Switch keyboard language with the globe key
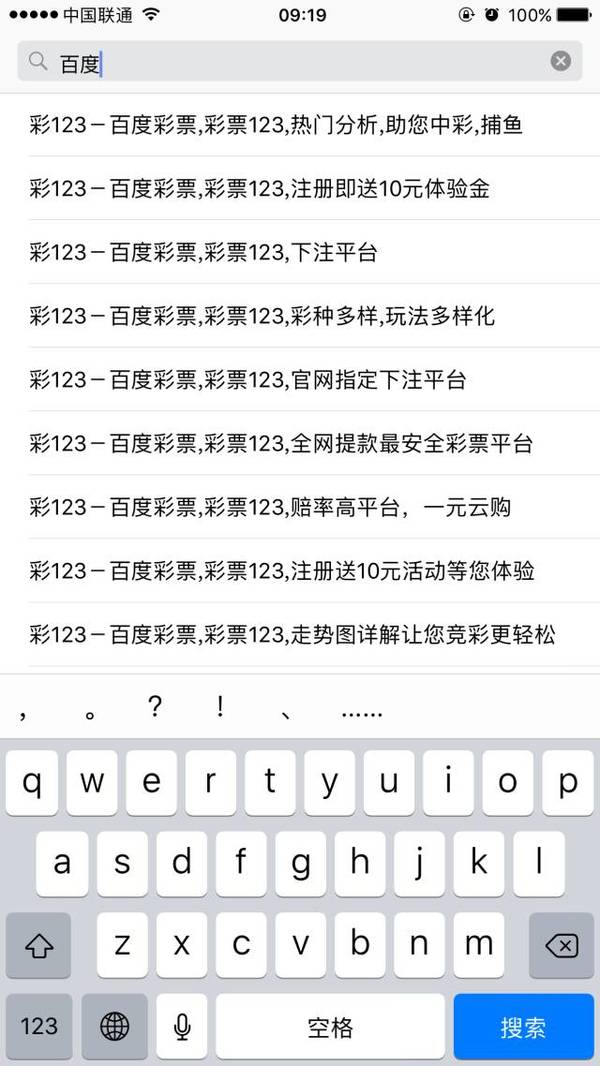The width and height of the screenshot is (600, 1066). tap(115, 1027)
